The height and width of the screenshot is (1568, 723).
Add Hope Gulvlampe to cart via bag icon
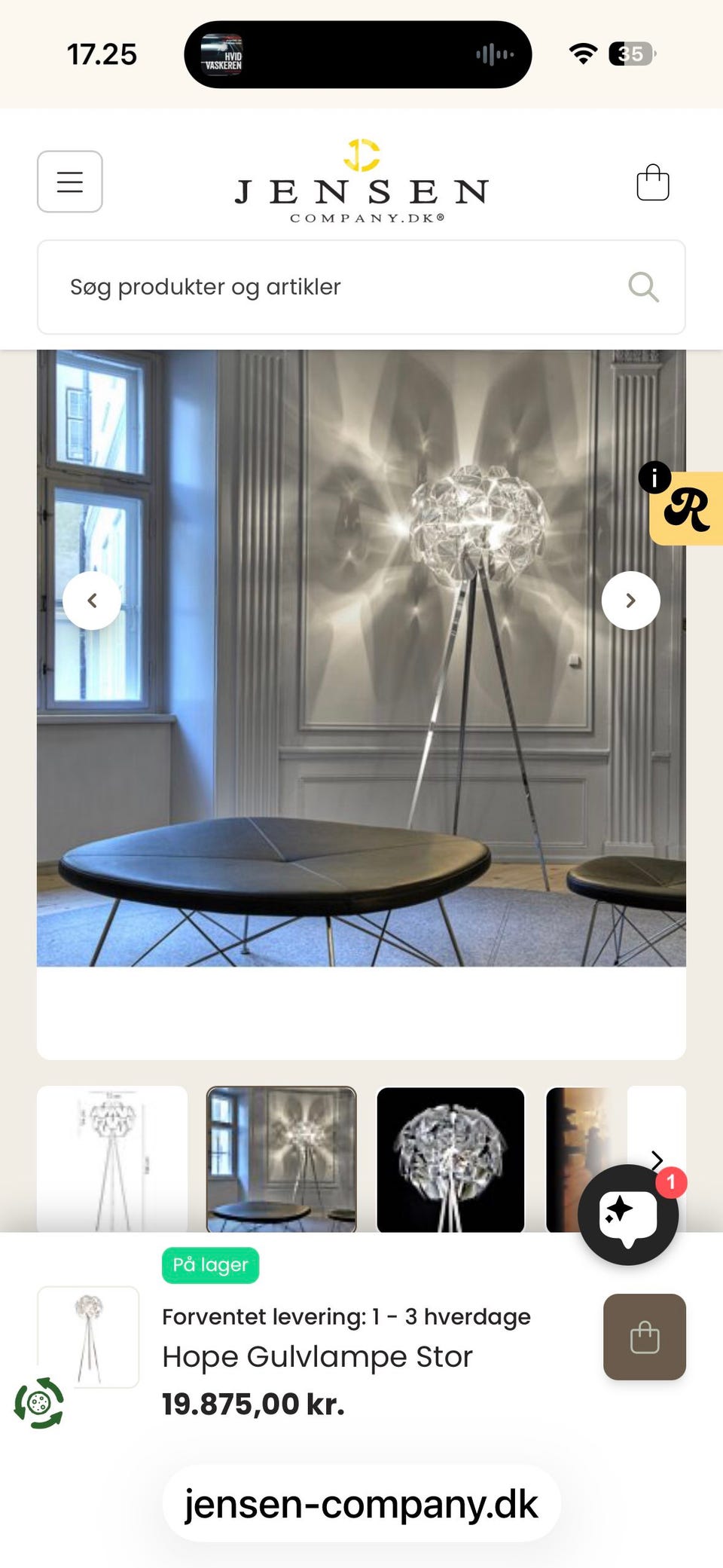click(x=644, y=1337)
